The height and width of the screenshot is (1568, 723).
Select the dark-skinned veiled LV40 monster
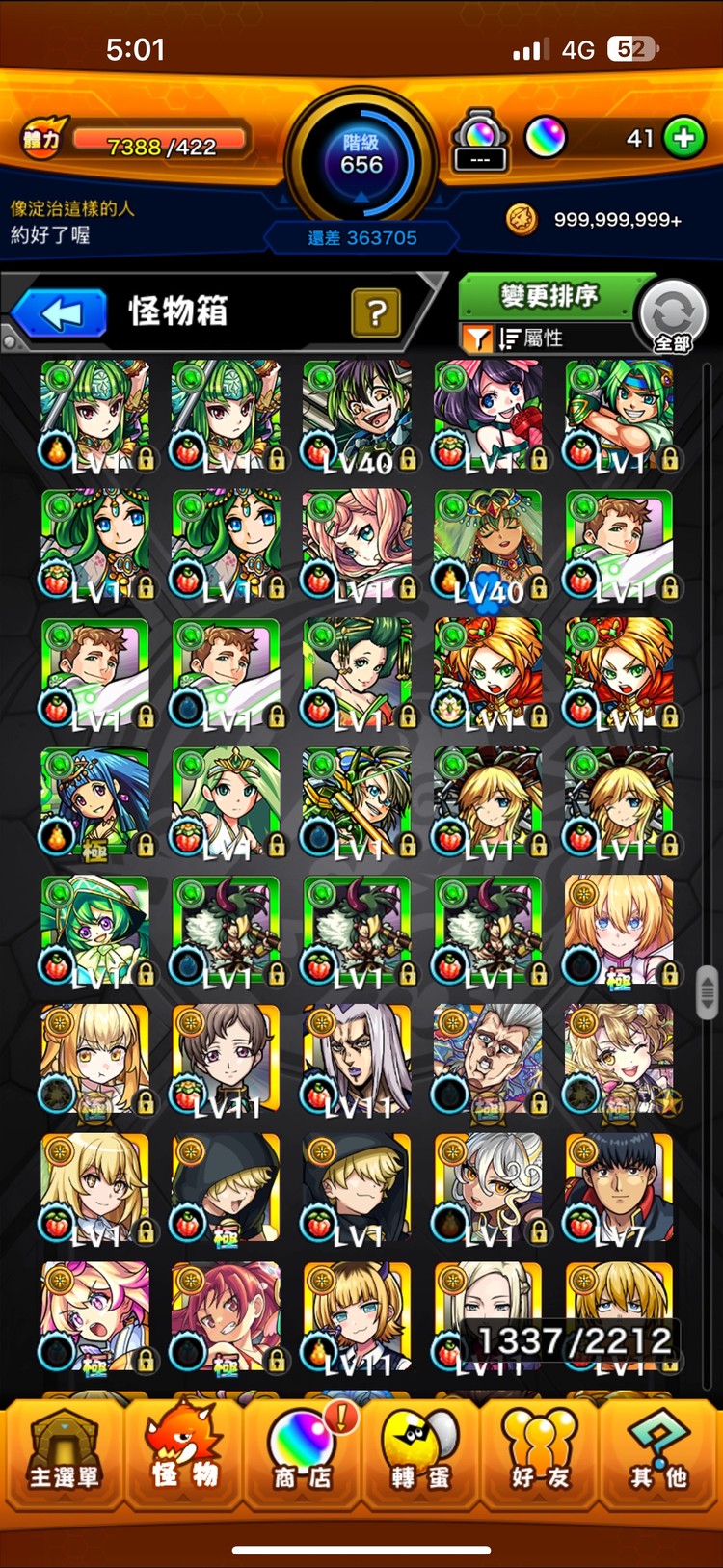[x=489, y=543]
